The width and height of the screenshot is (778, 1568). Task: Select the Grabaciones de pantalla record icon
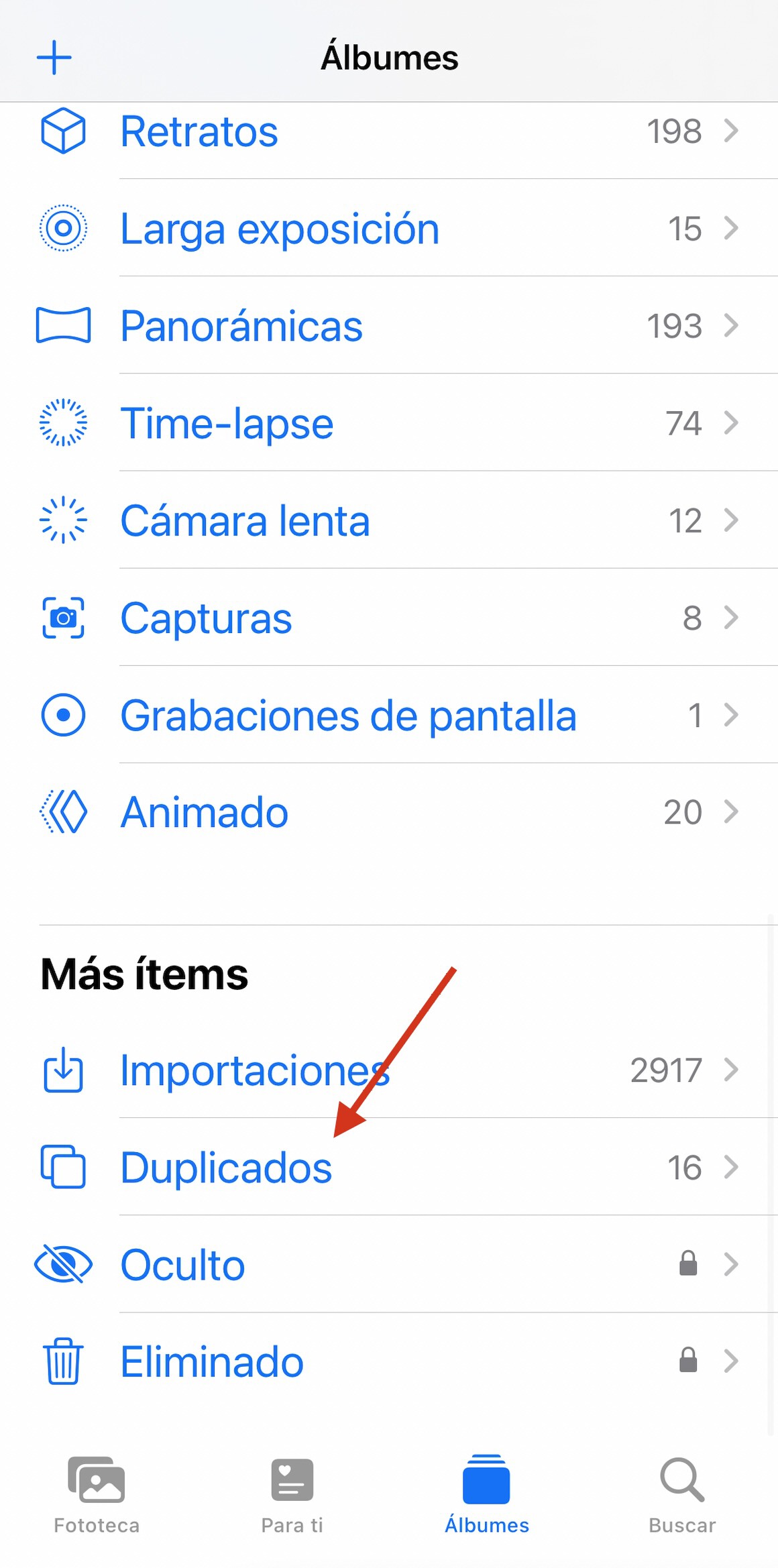[63, 716]
